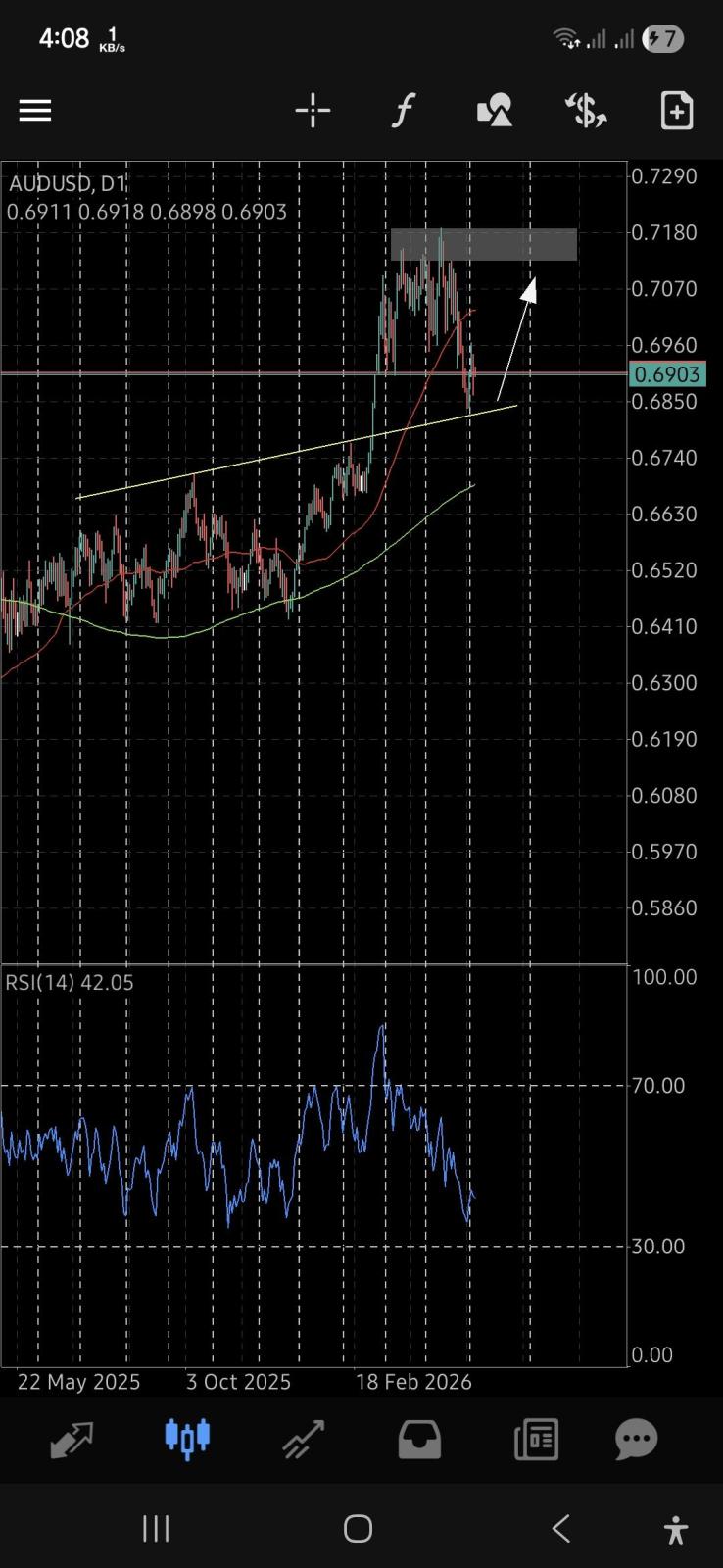Image resolution: width=723 pixels, height=1568 pixels.
Task: Open the Messages chat screen
Action: pyautogui.click(x=635, y=1439)
